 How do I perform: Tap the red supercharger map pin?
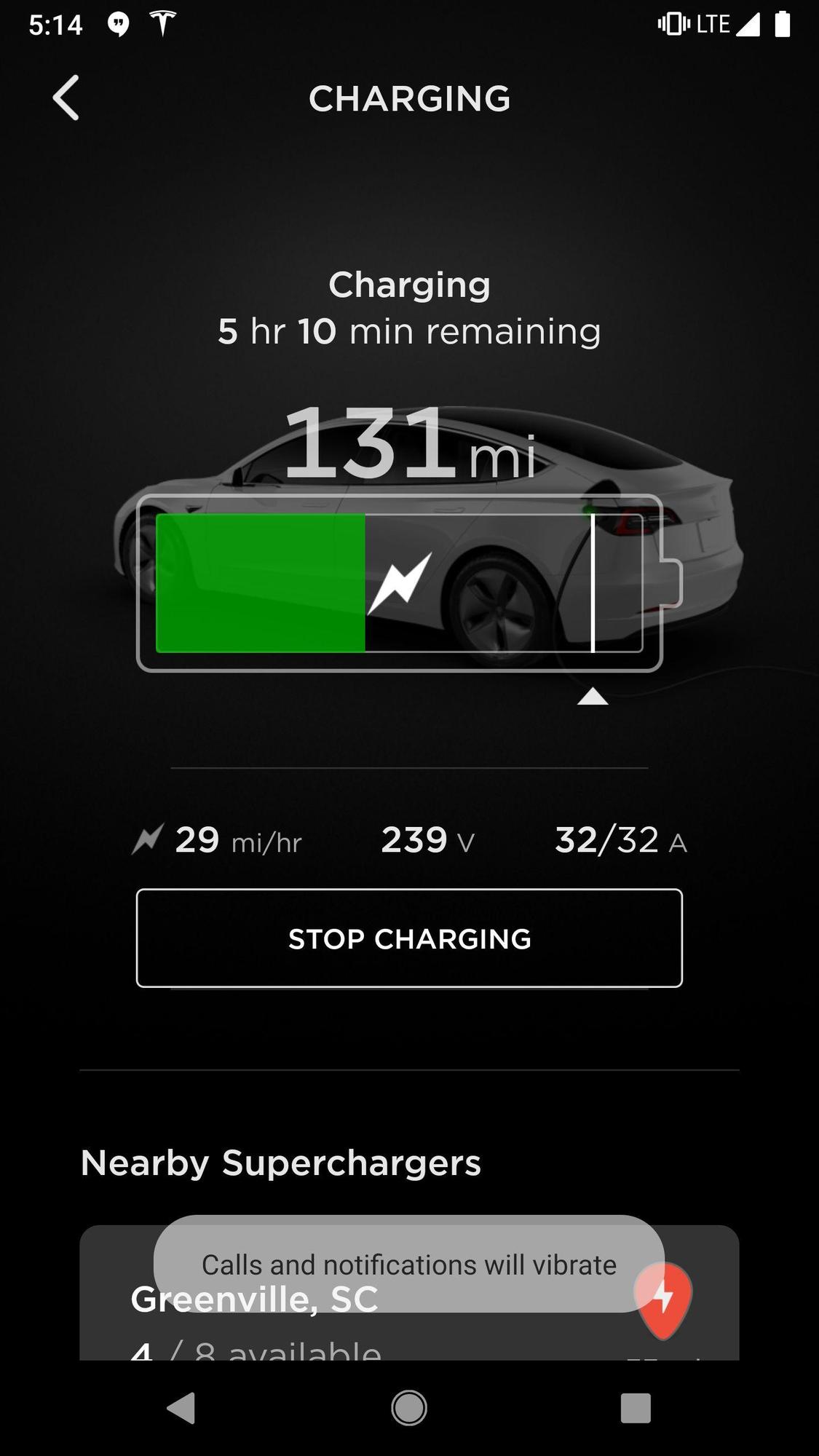(x=663, y=1299)
